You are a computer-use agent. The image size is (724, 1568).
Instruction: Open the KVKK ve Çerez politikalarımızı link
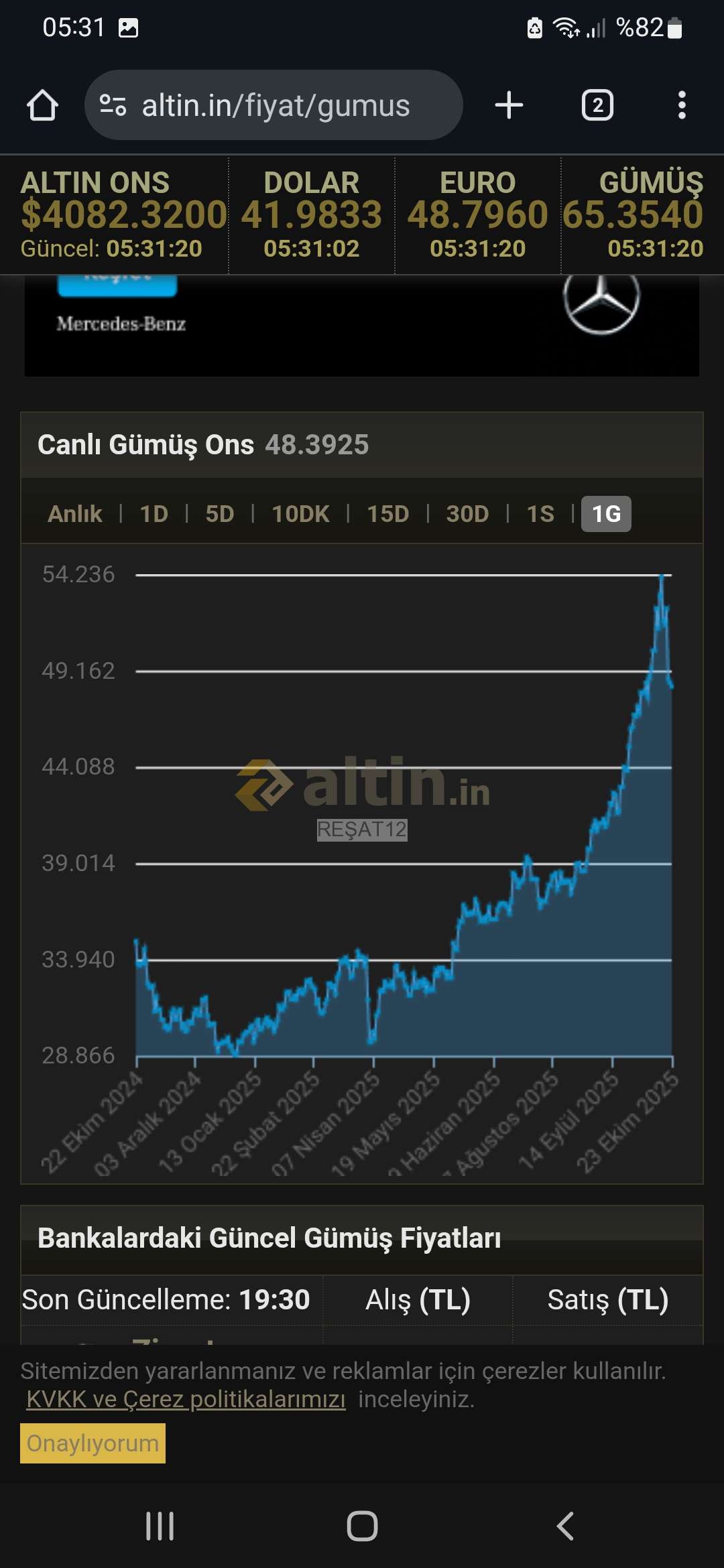point(186,1399)
